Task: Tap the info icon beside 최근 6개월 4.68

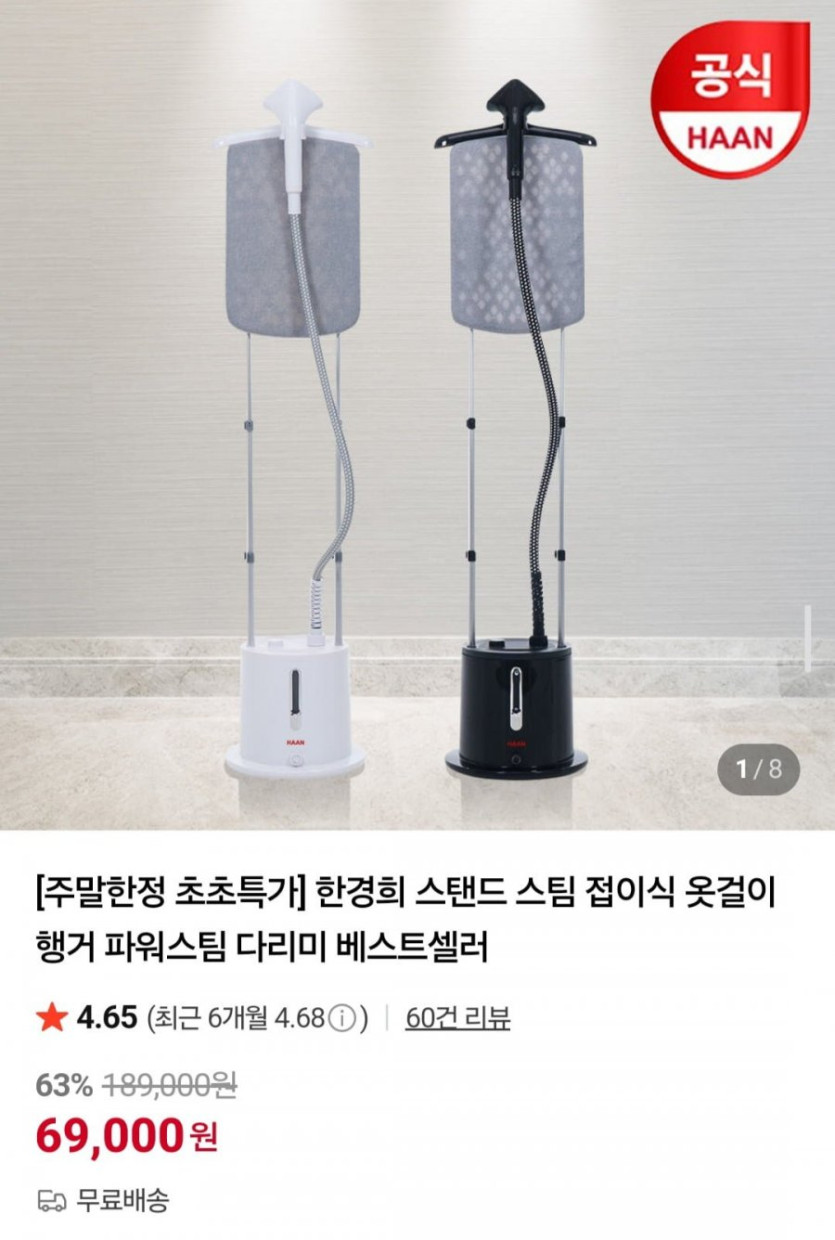Action: [x=343, y=1019]
